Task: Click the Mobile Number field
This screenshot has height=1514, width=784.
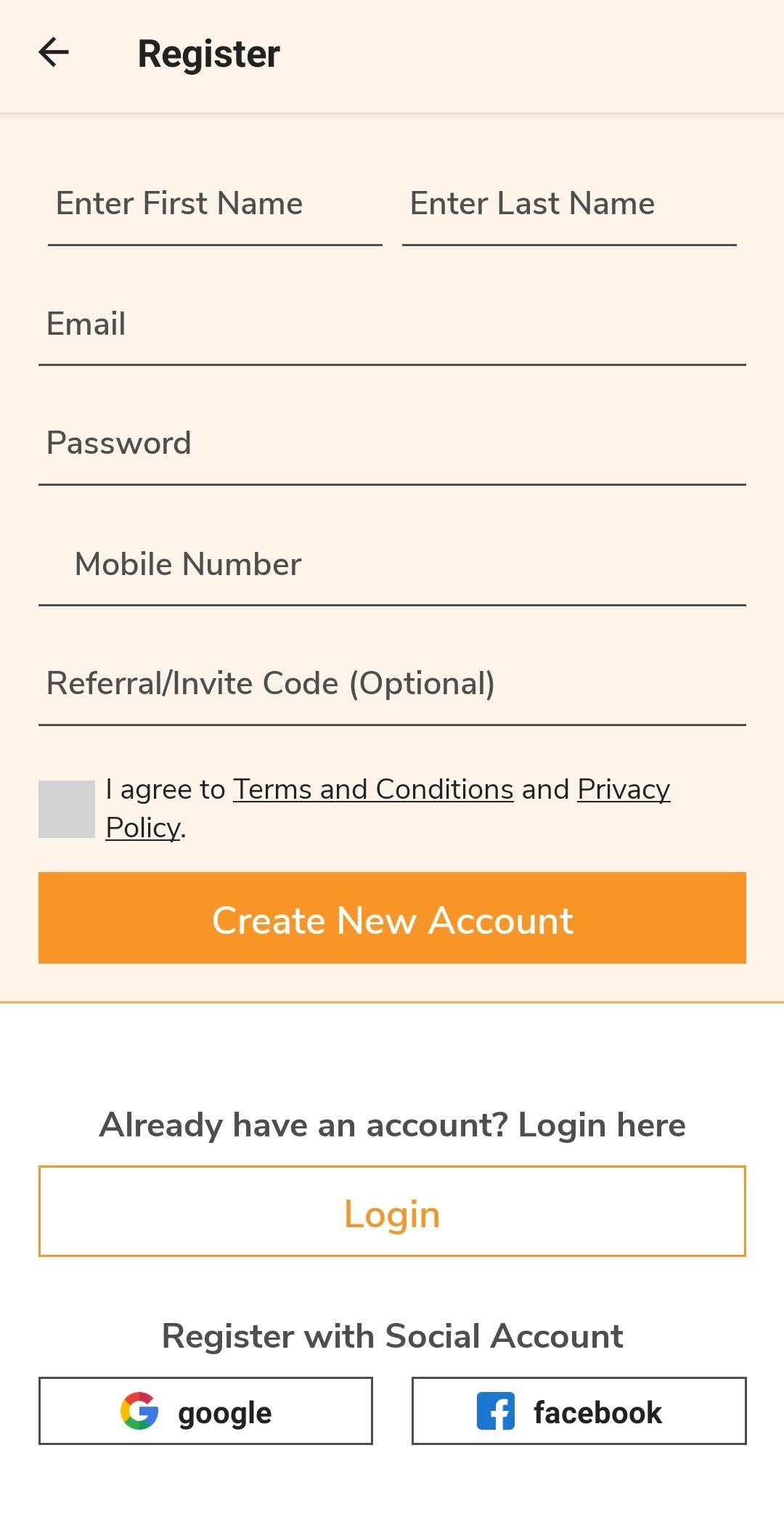Action: pyautogui.click(x=392, y=564)
